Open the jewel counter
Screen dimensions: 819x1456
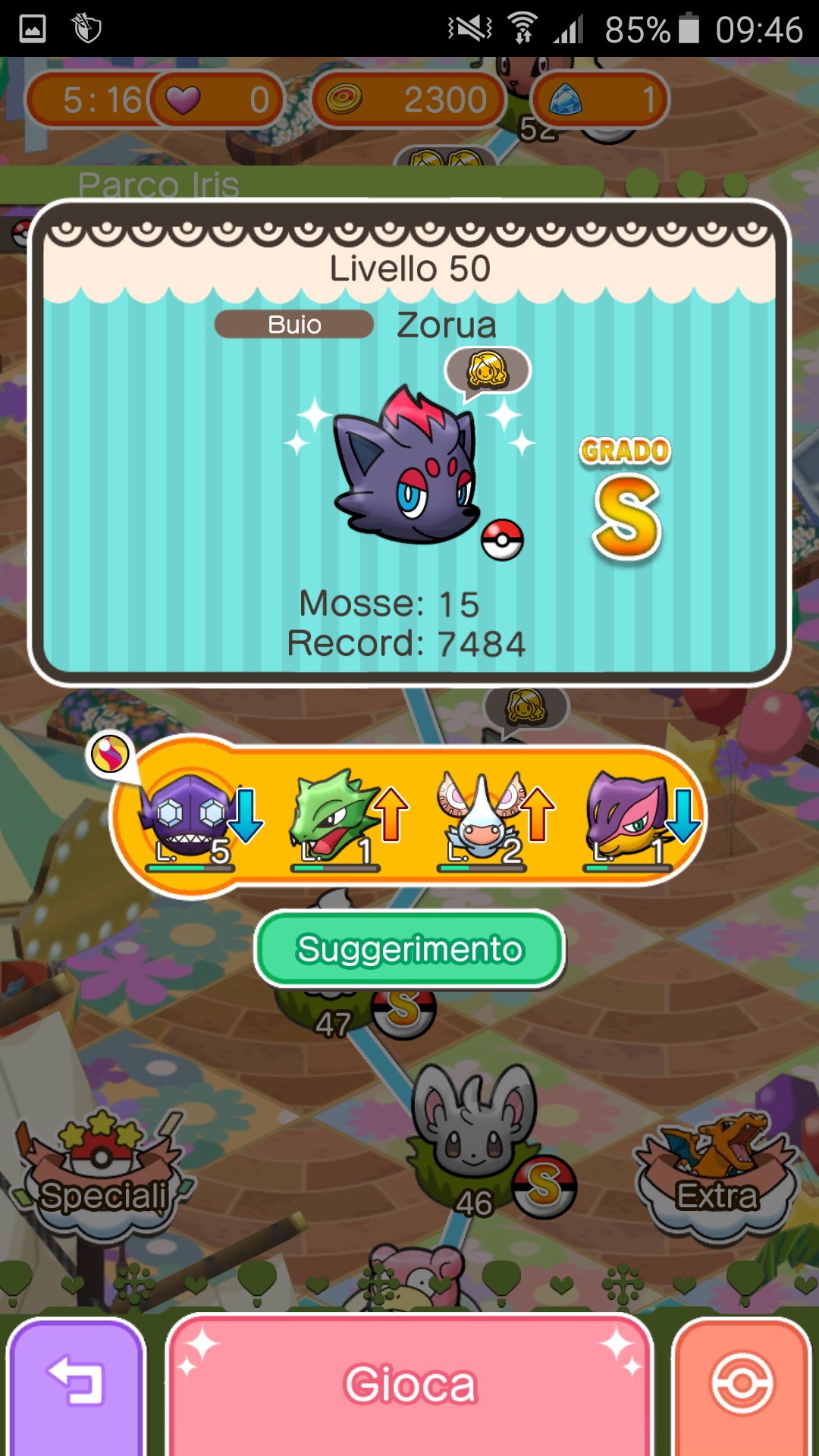pyautogui.click(x=601, y=99)
